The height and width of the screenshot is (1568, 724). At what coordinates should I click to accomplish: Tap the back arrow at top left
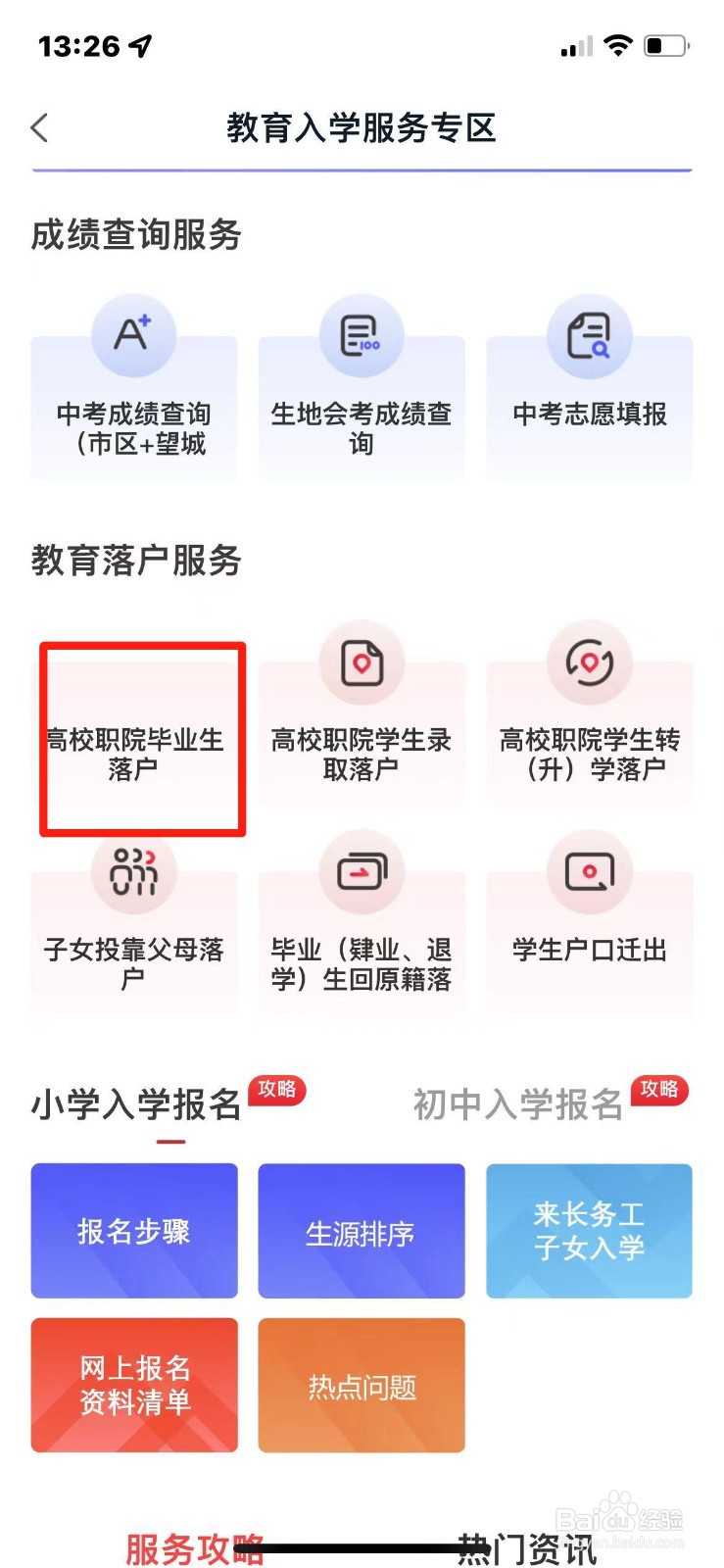[x=39, y=127]
